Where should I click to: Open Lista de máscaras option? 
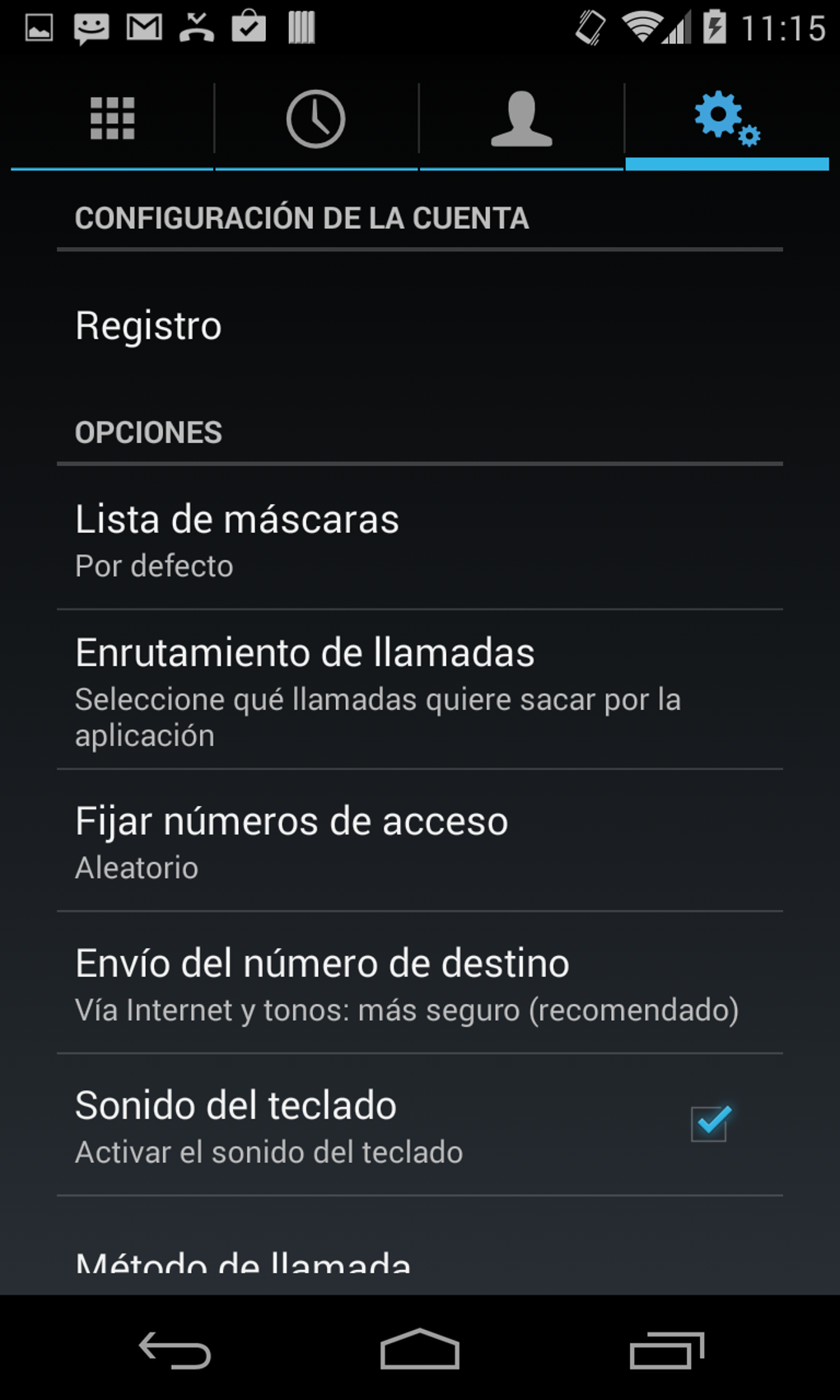point(418,540)
